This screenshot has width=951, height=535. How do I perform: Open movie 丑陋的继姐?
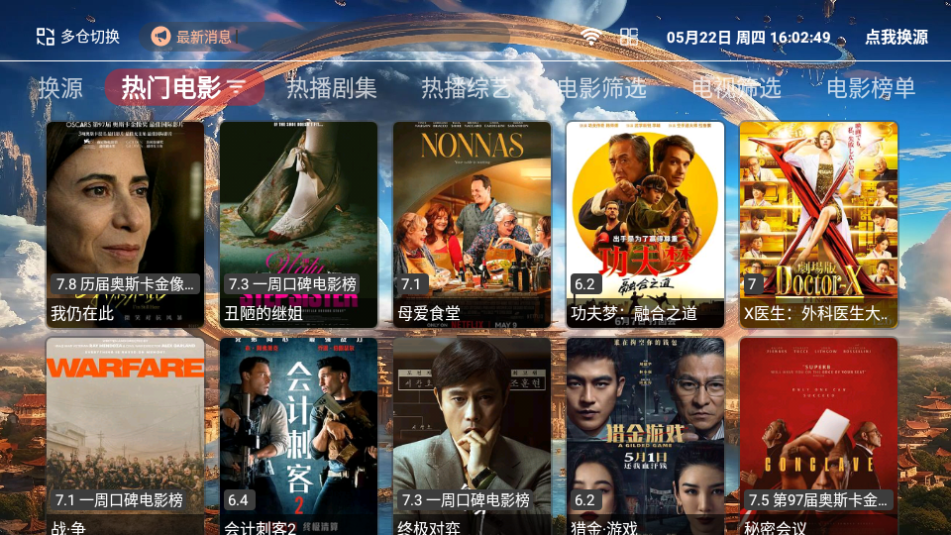pos(298,225)
